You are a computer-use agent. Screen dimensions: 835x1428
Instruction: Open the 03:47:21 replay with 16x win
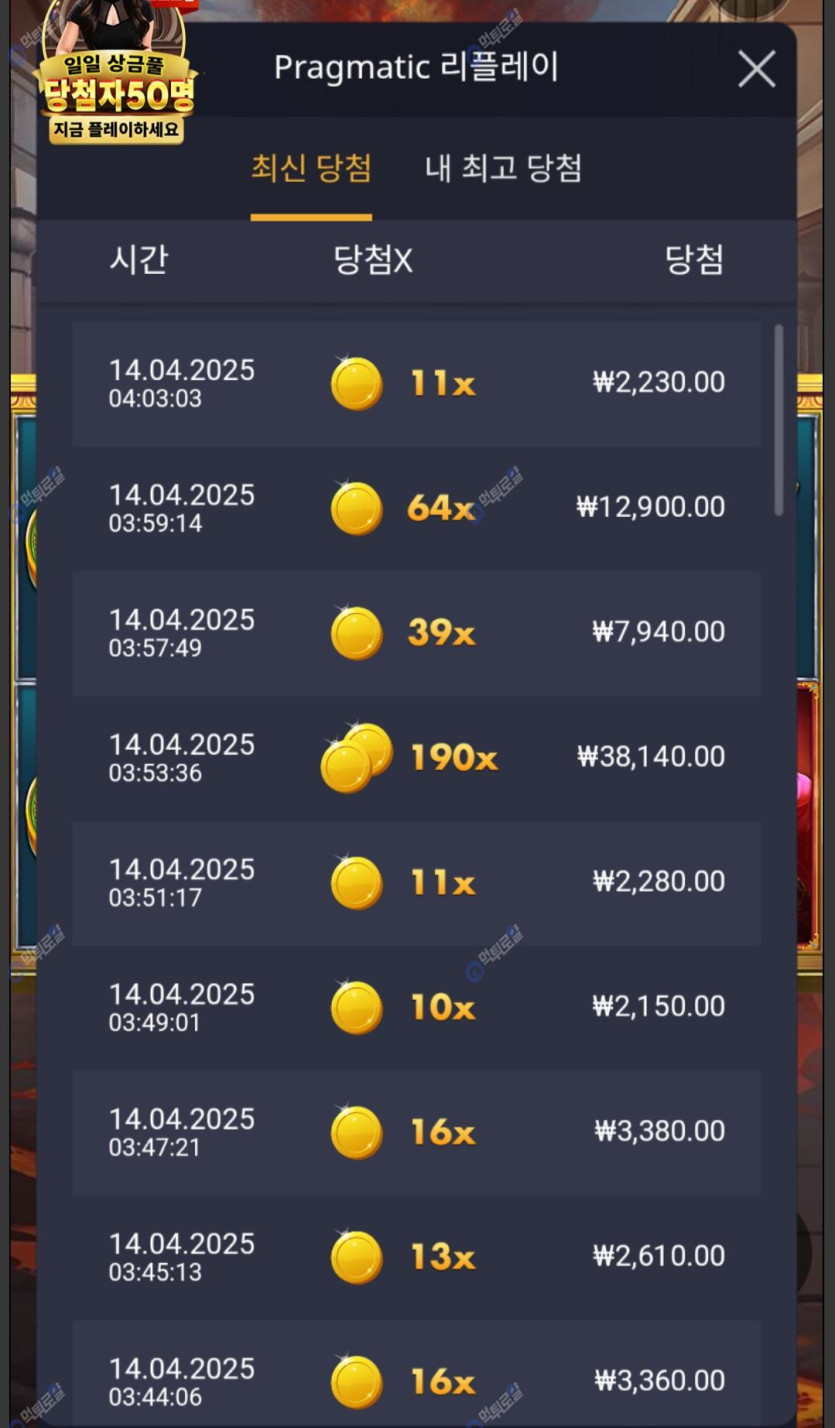(416, 1132)
